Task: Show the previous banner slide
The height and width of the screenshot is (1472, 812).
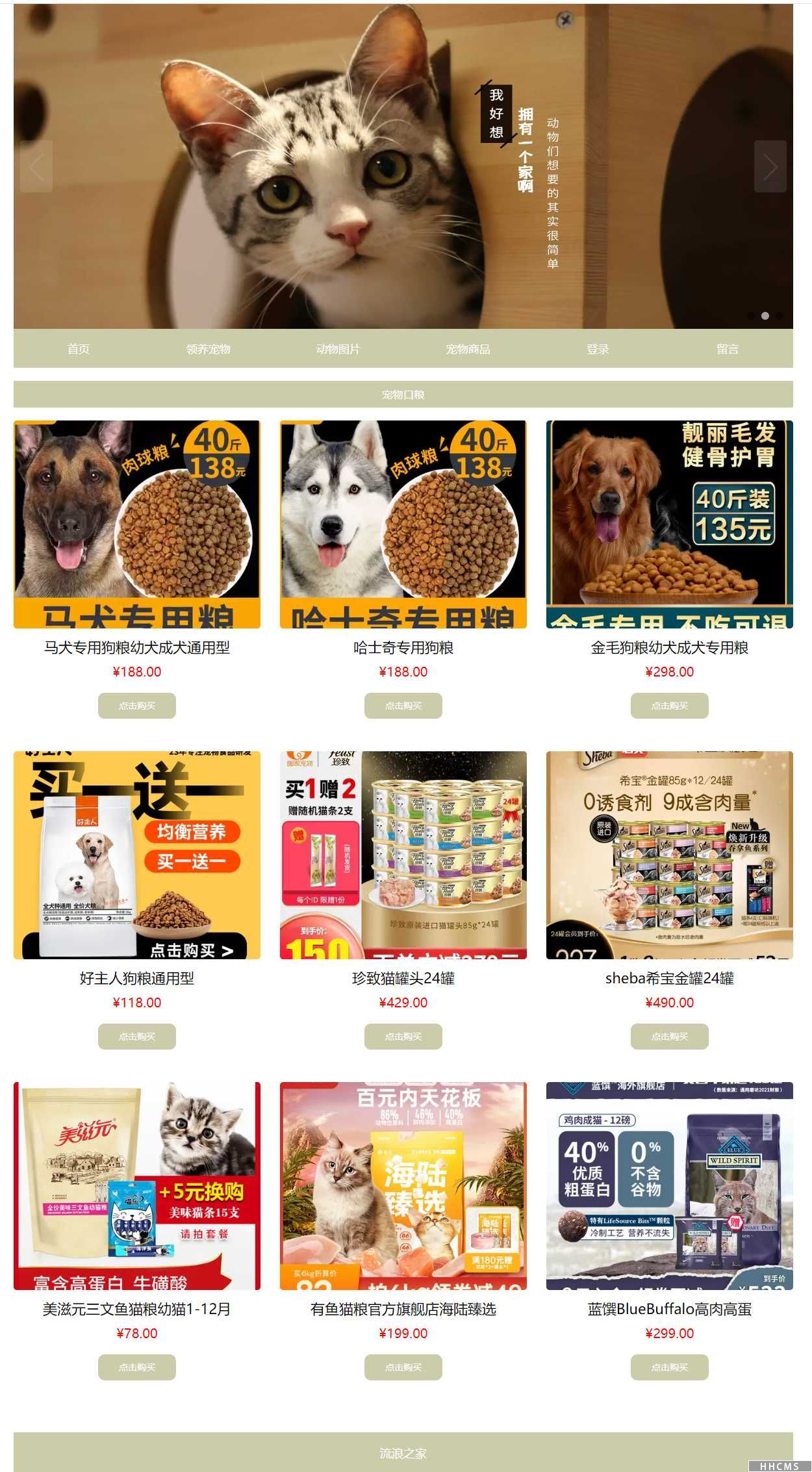Action: [x=36, y=166]
